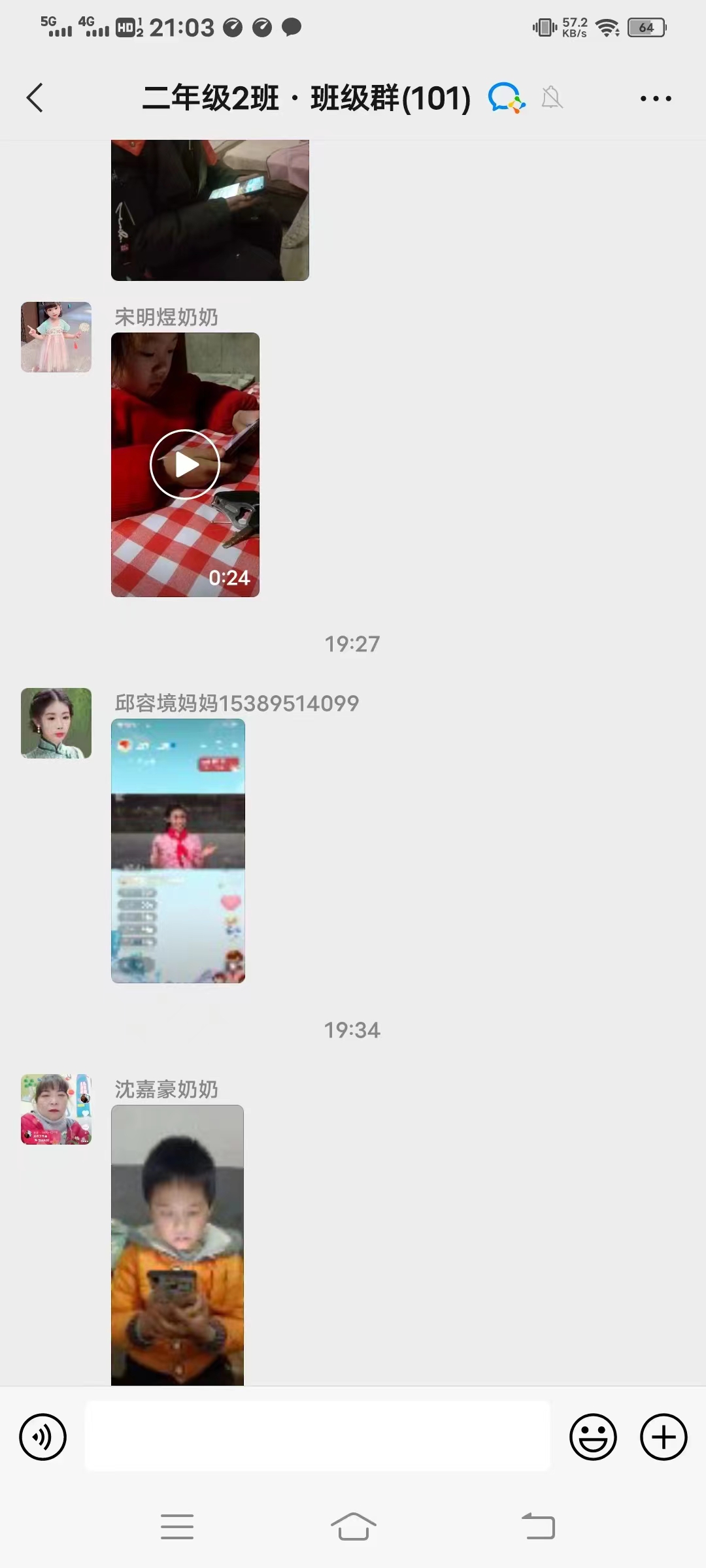Open the group chat overflow menu
The image size is (706, 1568).
pyautogui.click(x=655, y=99)
